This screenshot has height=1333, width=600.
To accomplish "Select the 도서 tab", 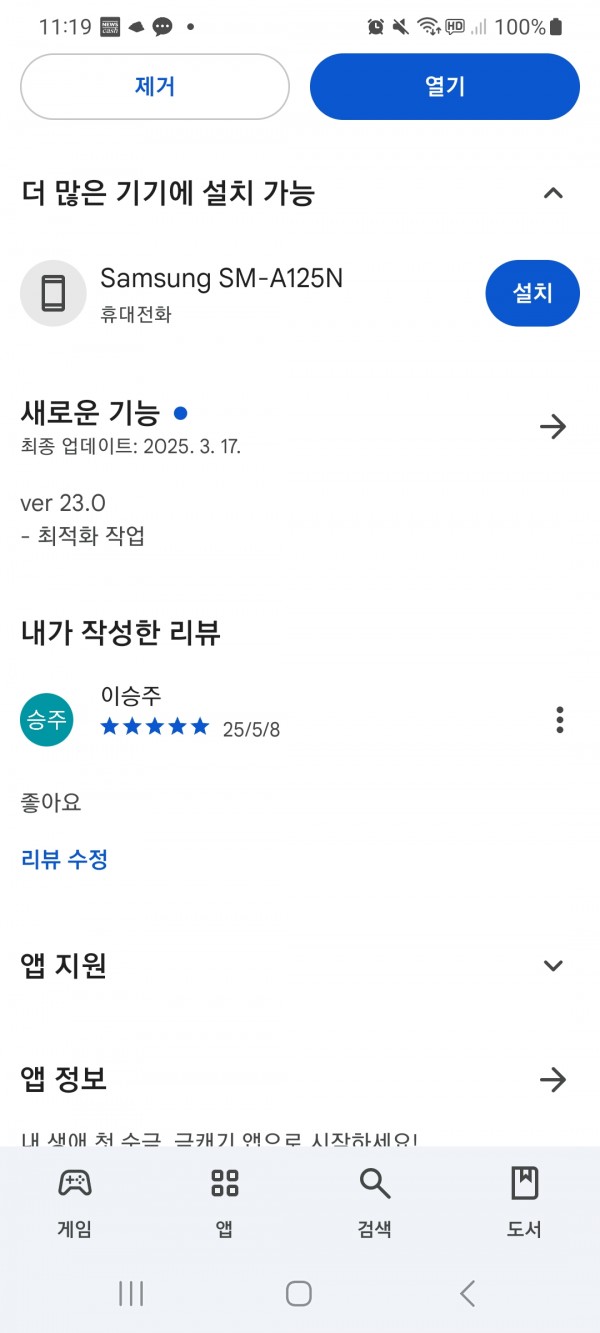I will (524, 1201).
